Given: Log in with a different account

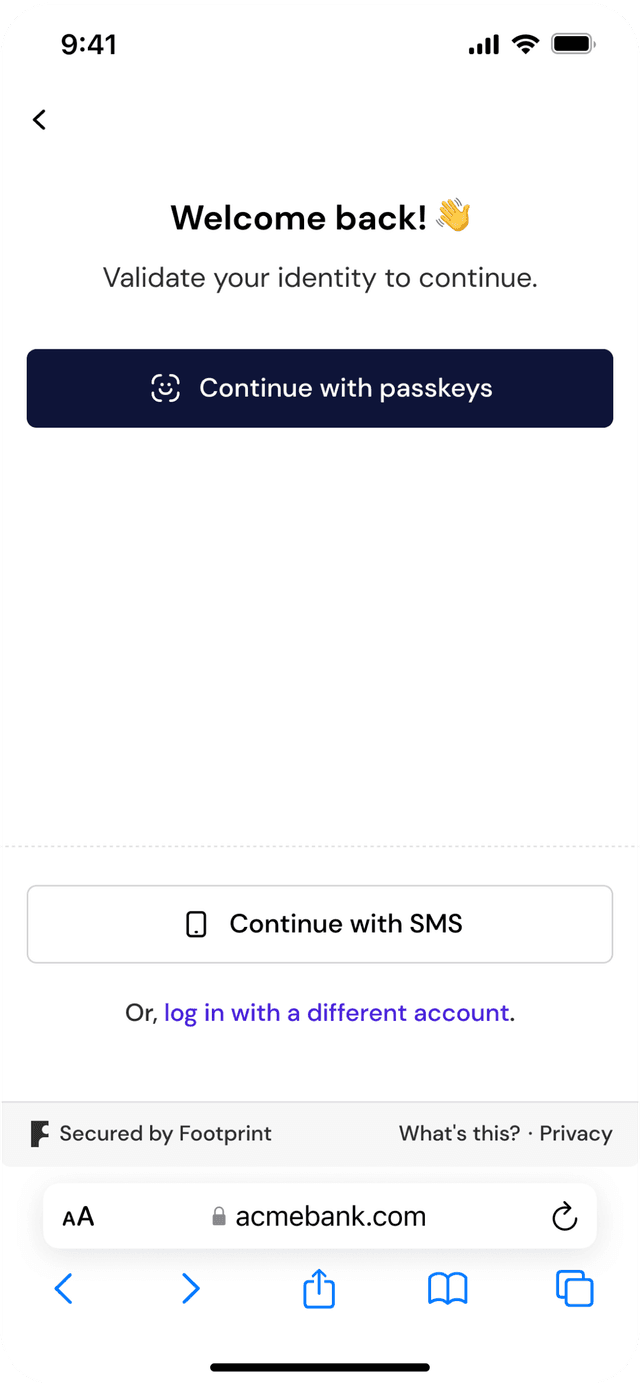Looking at the screenshot, I should coord(337,1013).
